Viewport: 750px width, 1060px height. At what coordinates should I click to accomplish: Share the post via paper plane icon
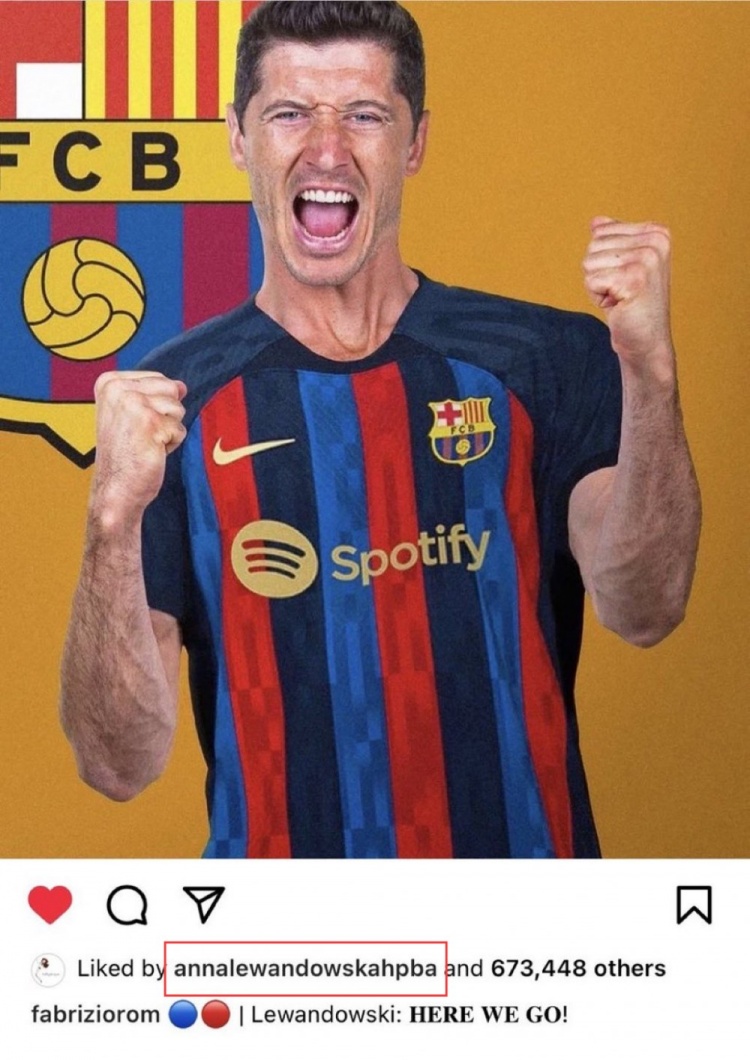205,904
